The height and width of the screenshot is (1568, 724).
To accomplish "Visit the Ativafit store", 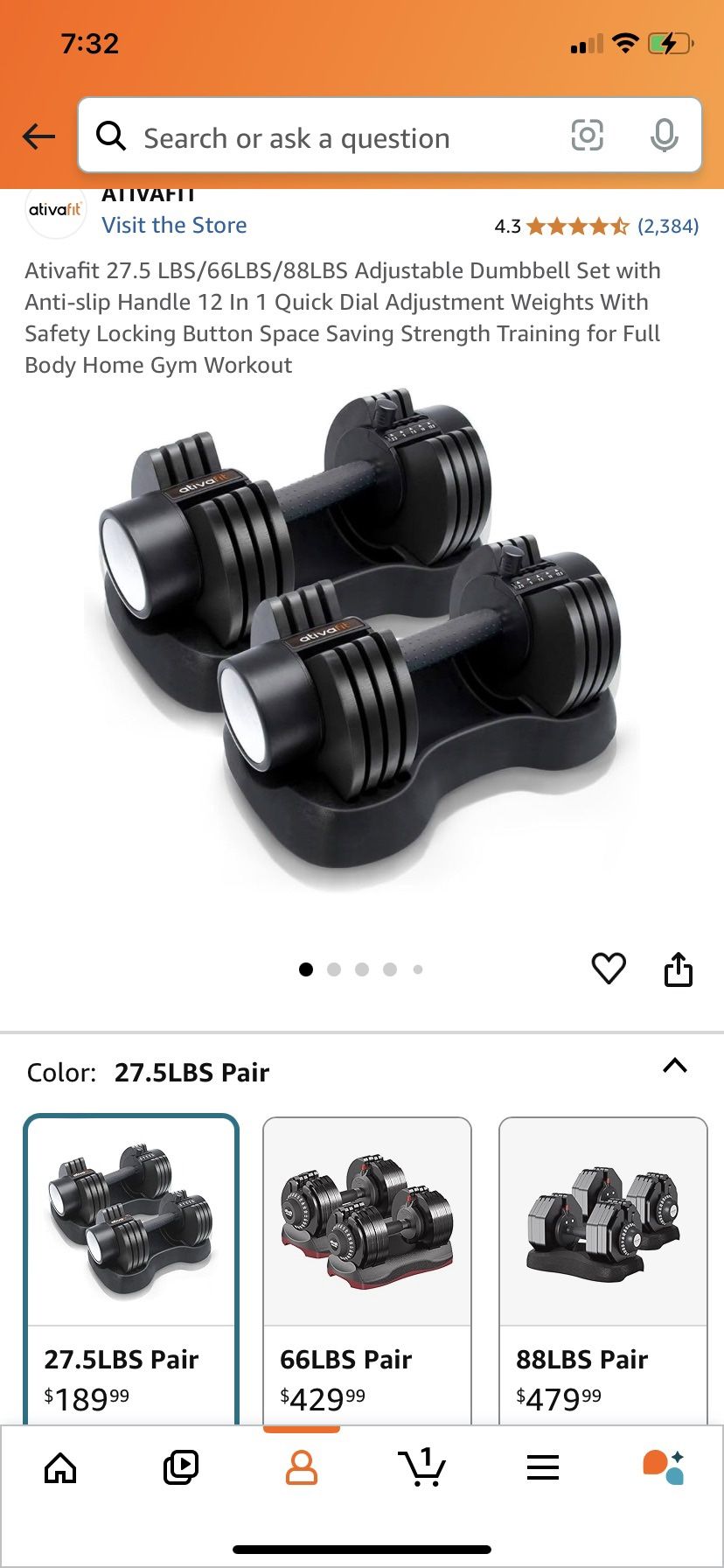I will coord(174,226).
